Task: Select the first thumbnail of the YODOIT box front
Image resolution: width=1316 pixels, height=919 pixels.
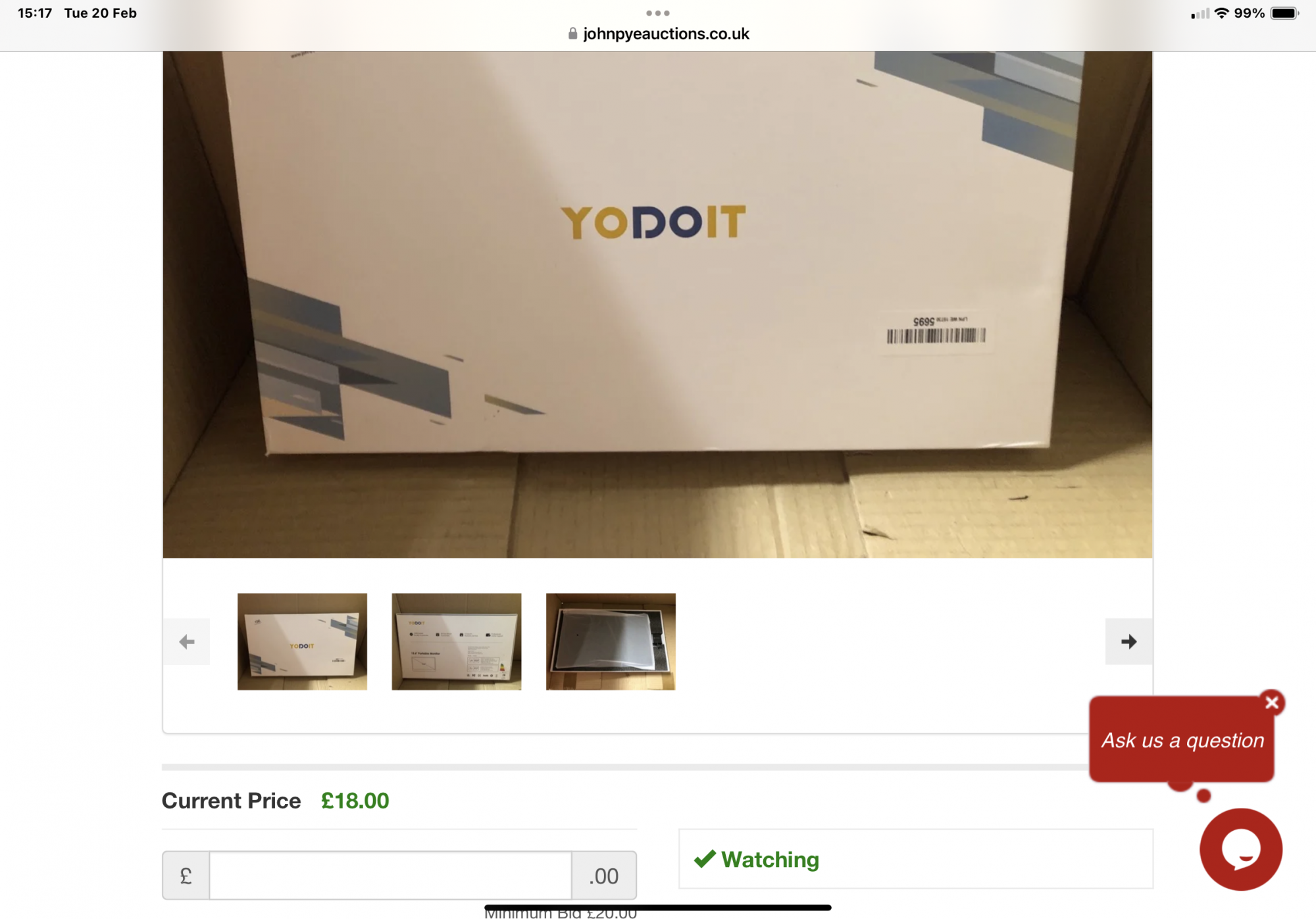Action: [x=302, y=641]
